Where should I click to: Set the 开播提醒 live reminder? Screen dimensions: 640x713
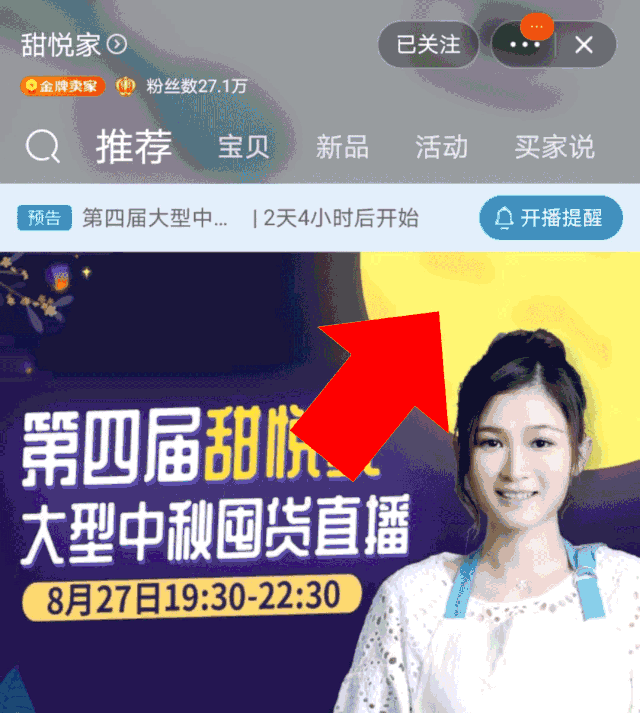coord(550,218)
